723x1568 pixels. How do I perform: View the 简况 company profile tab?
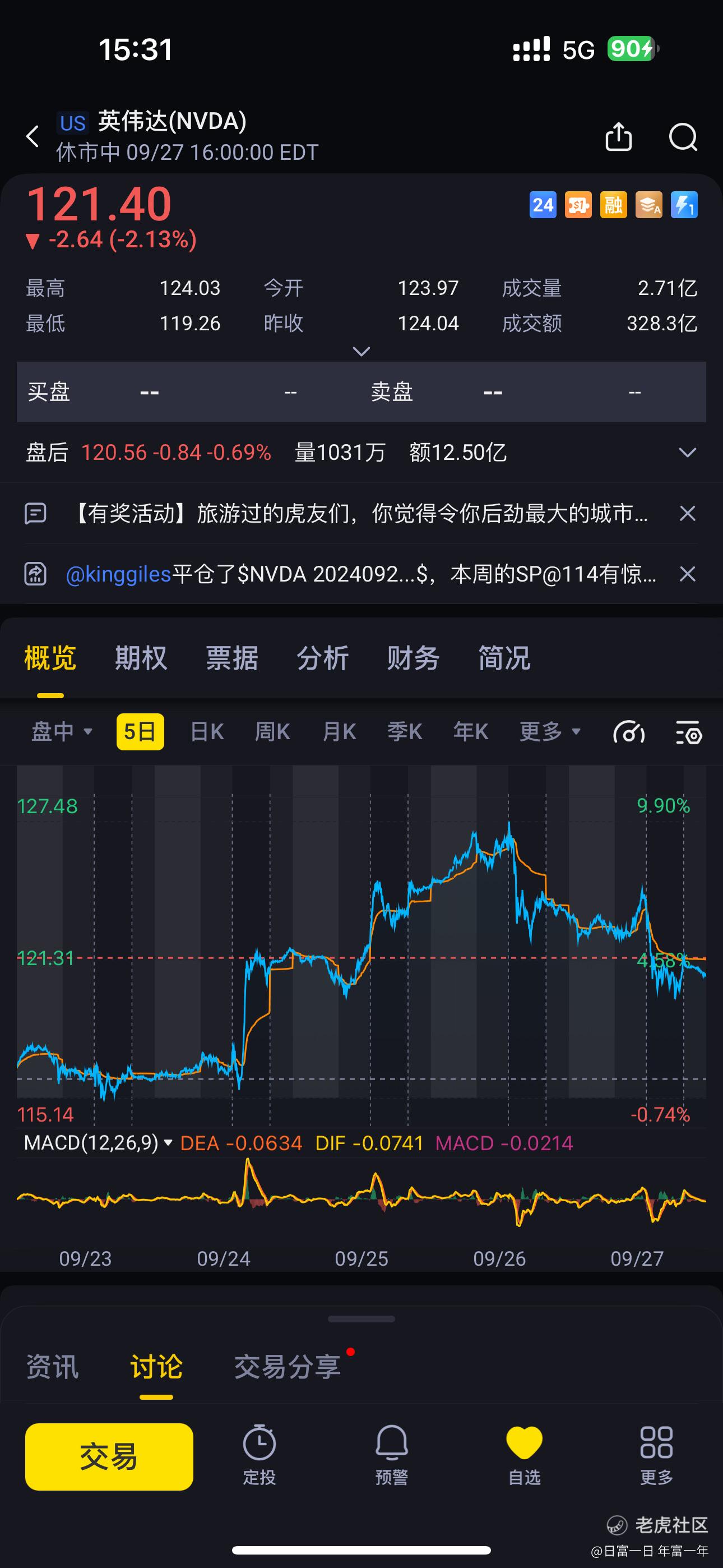point(504,658)
